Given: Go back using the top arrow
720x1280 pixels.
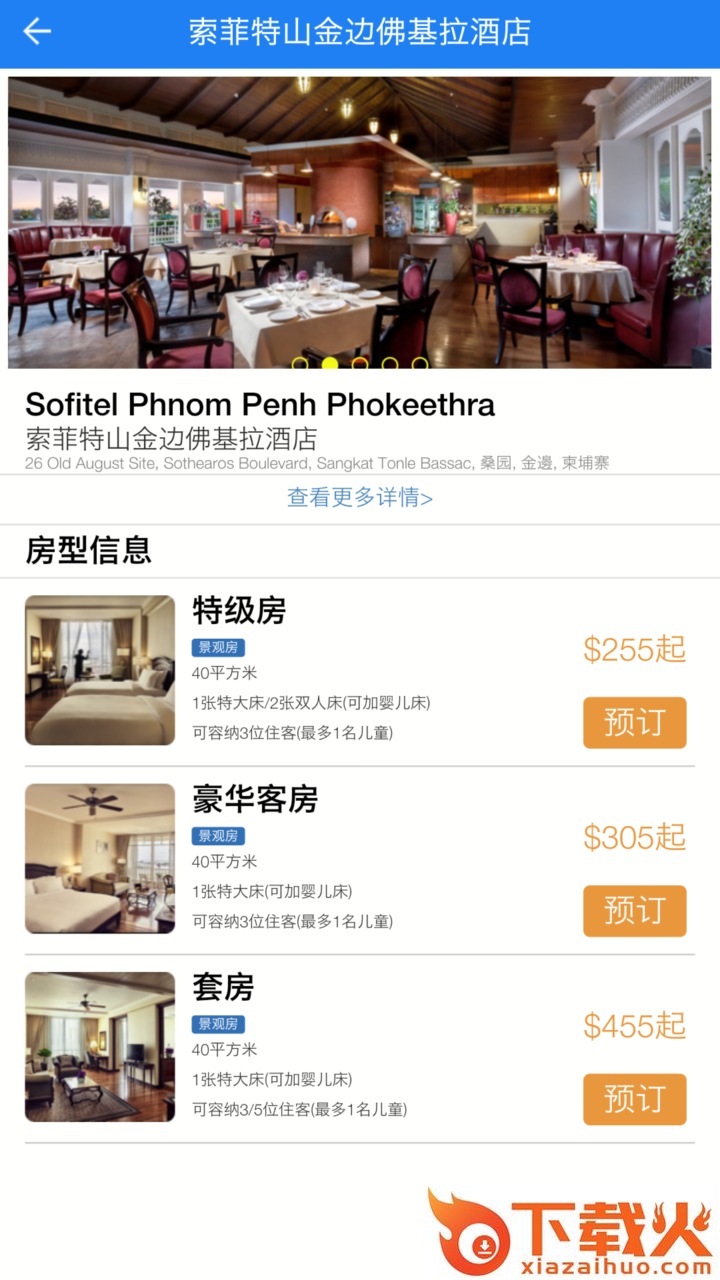Looking at the screenshot, I should tap(37, 32).
